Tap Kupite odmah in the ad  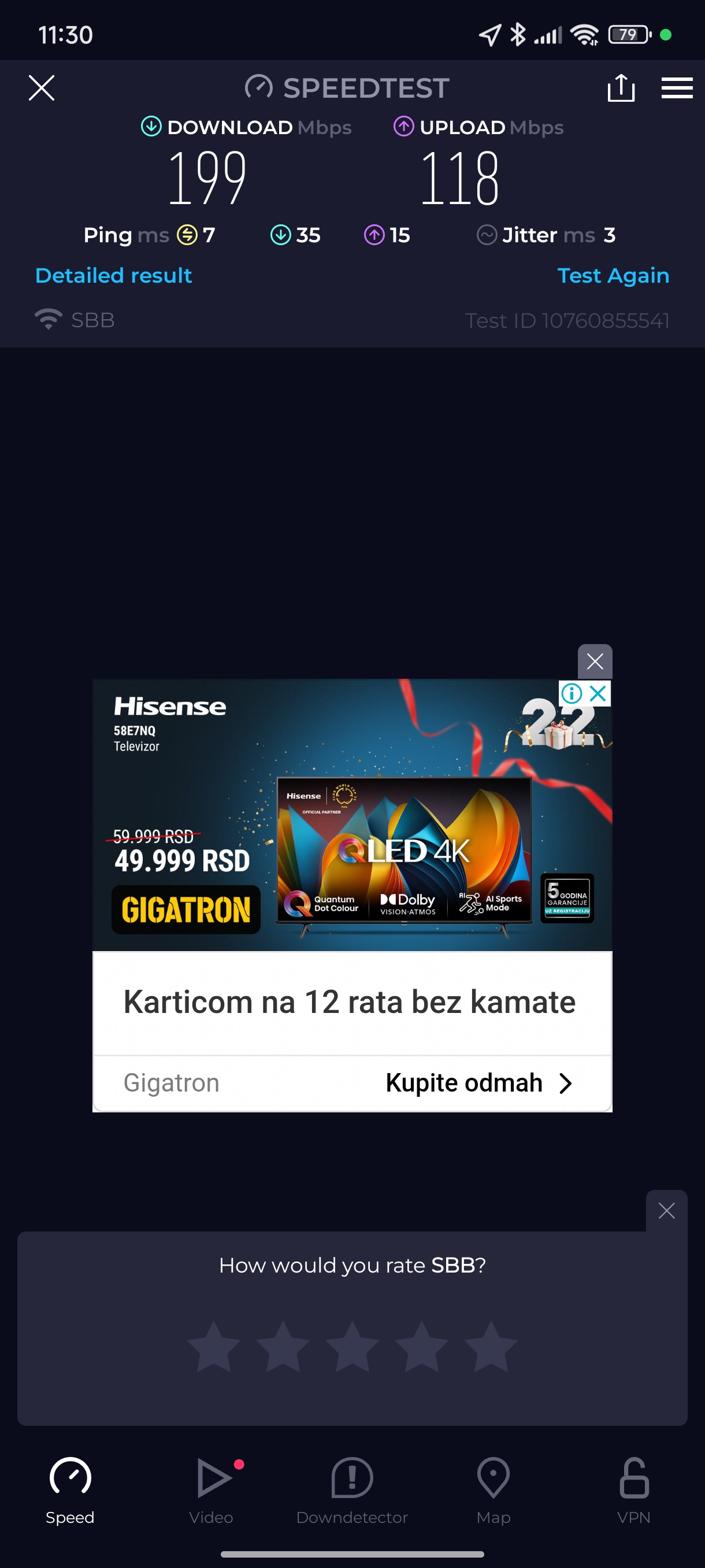click(x=478, y=1083)
